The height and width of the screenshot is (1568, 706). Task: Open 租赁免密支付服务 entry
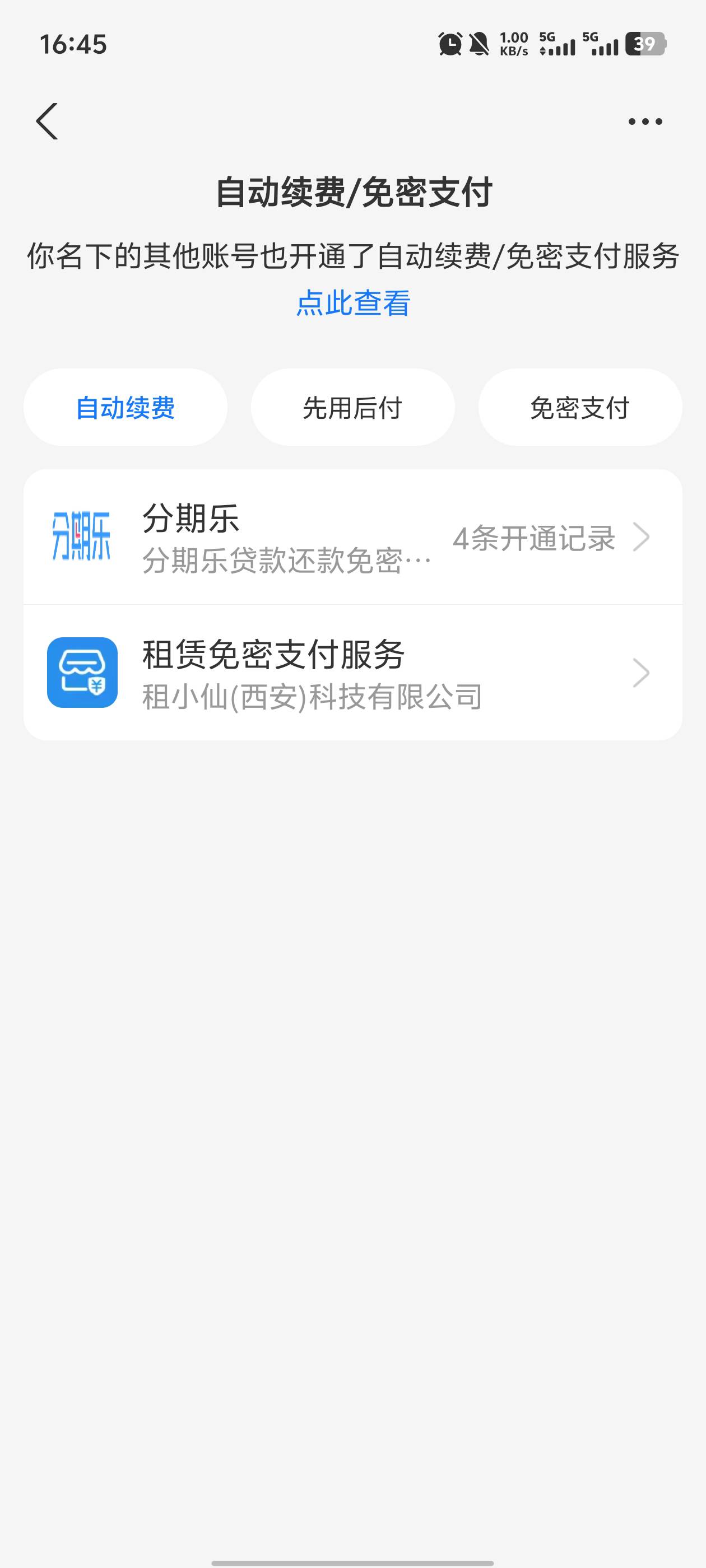click(352, 673)
